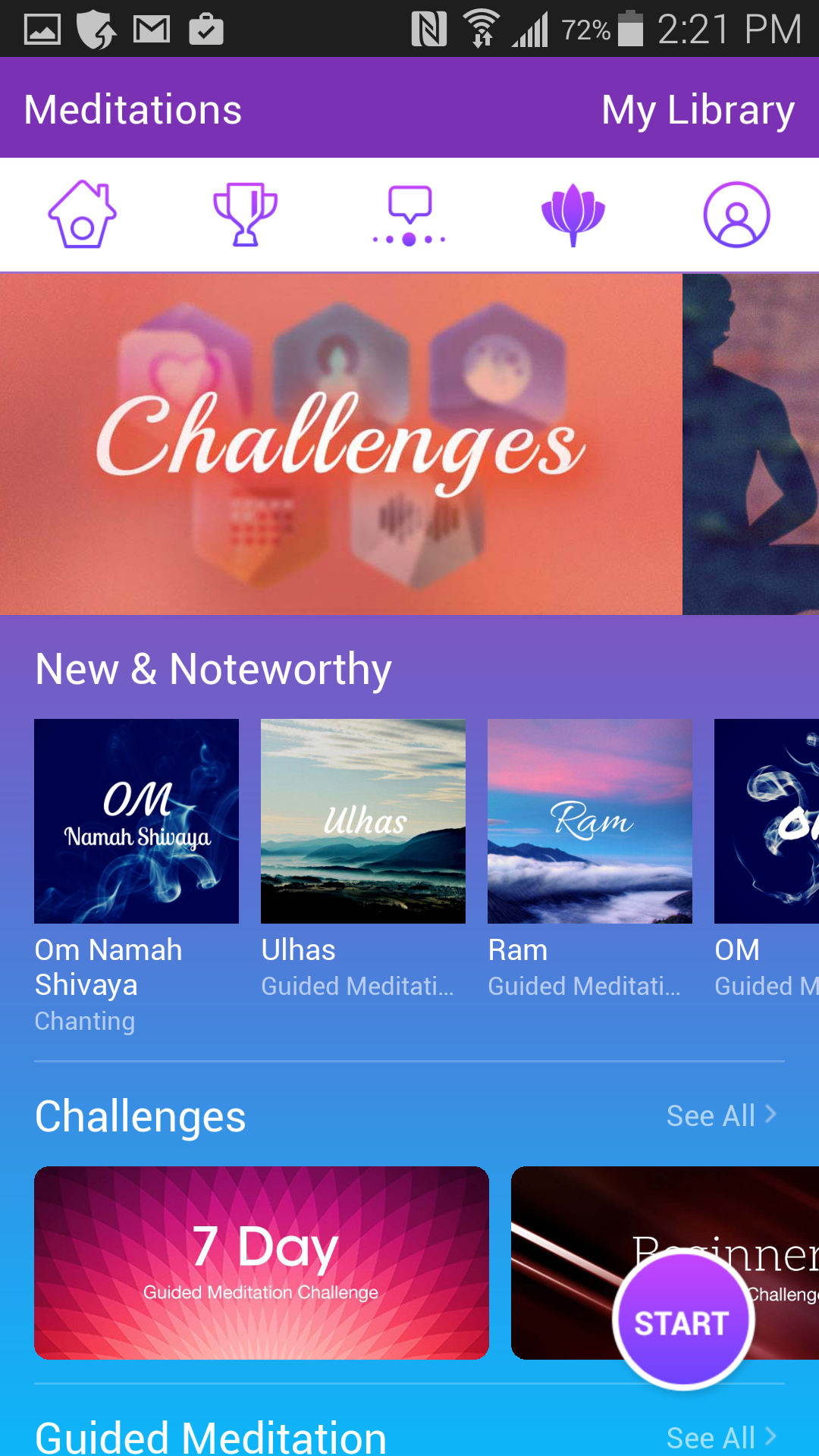The image size is (819, 1456).
Task: Play the Om Namah Shivaya chanting
Action: (136, 821)
